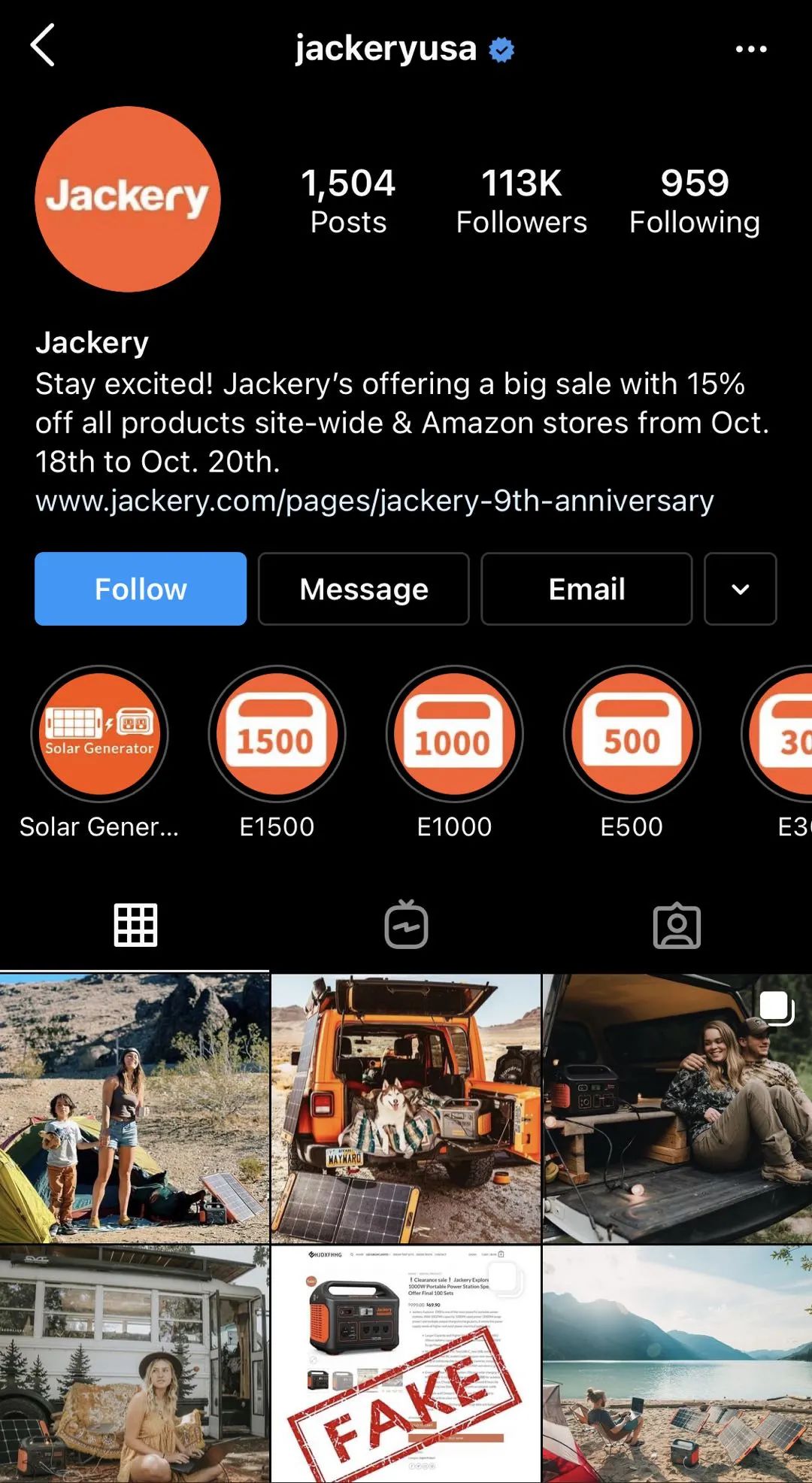Follow the jackeryusa account

point(141,589)
